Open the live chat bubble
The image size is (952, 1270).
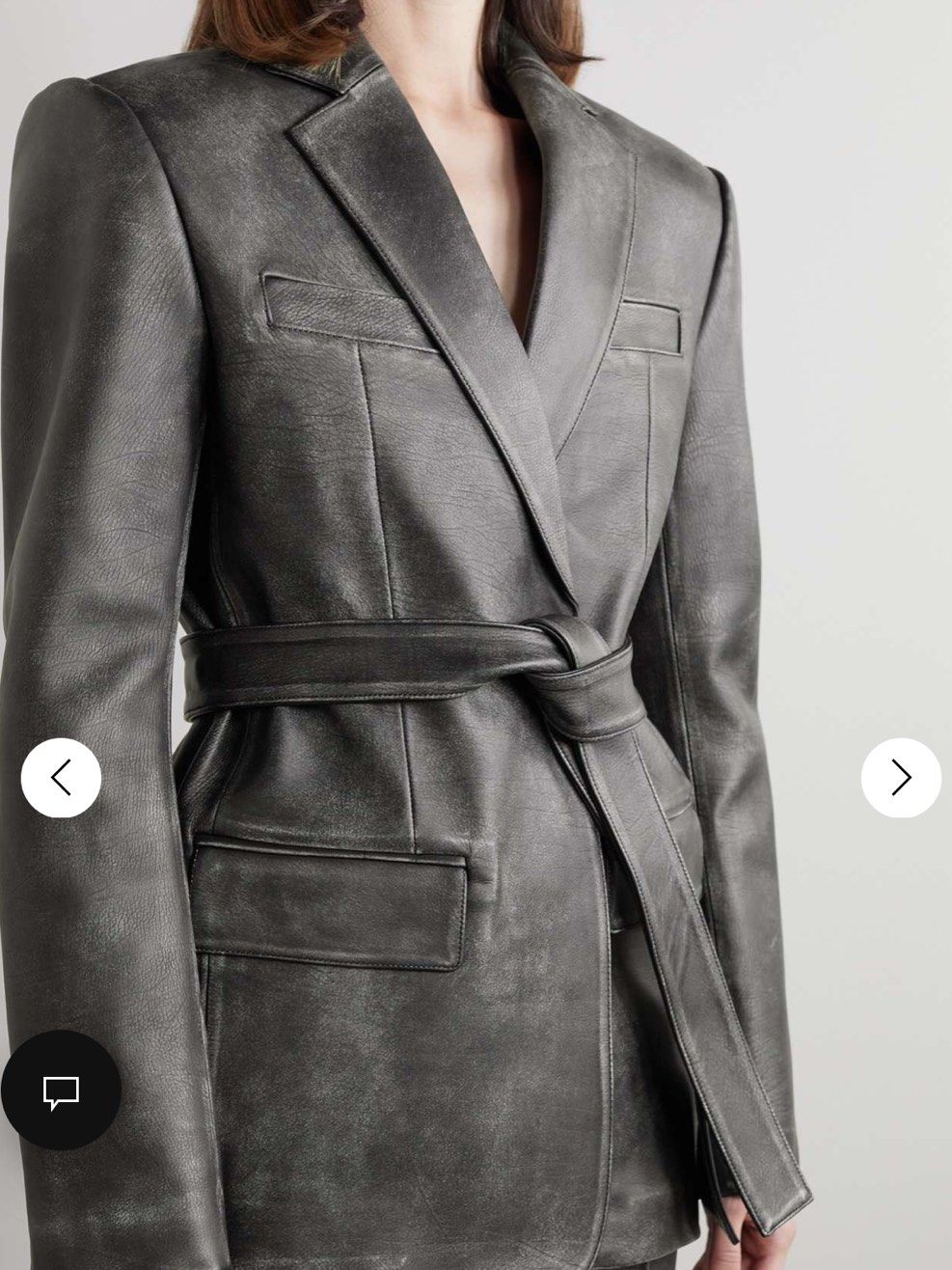tap(61, 1091)
